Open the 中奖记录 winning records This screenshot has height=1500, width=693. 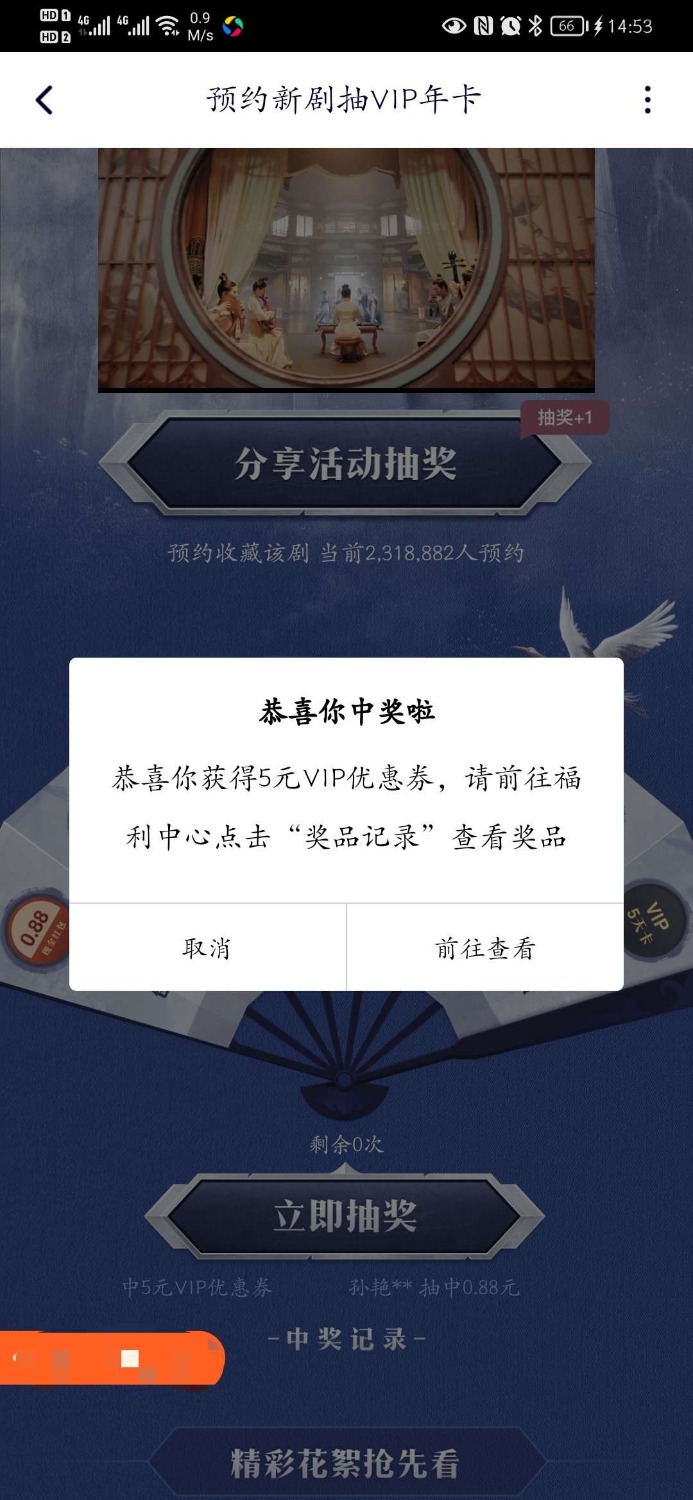coord(346,1339)
